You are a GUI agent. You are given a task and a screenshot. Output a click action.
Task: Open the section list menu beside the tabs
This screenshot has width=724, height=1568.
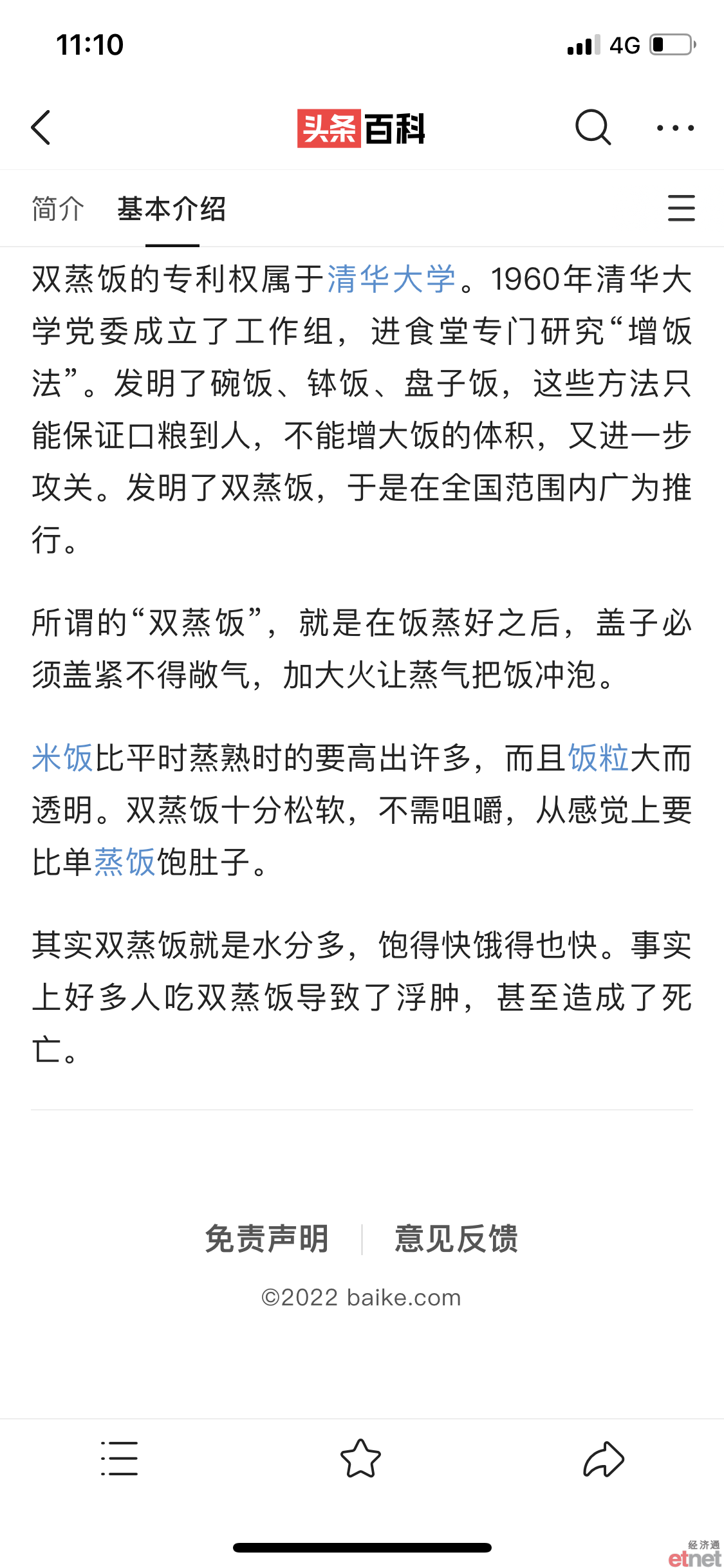coord(681,209)
